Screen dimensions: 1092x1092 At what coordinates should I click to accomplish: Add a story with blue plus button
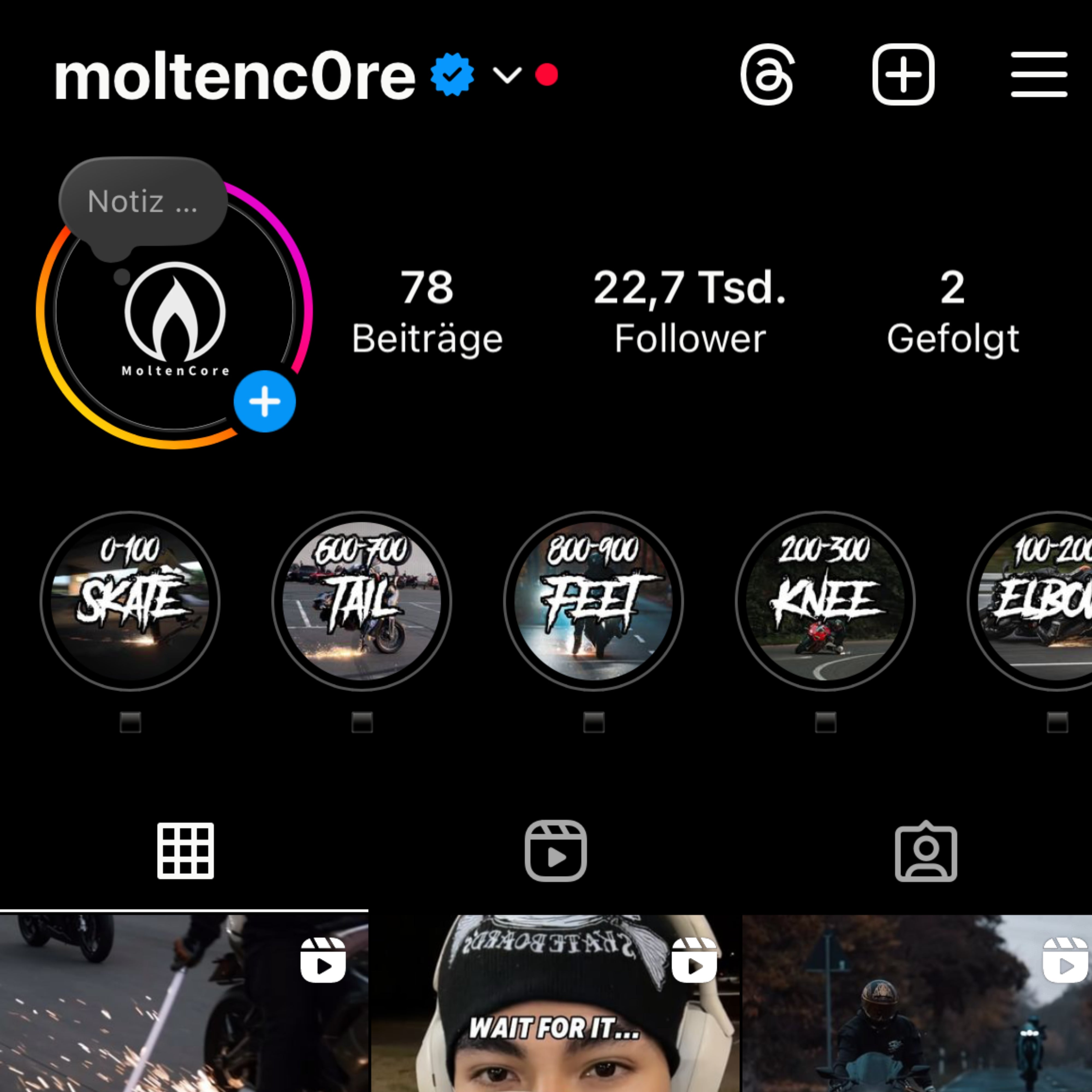click(265, 402)
